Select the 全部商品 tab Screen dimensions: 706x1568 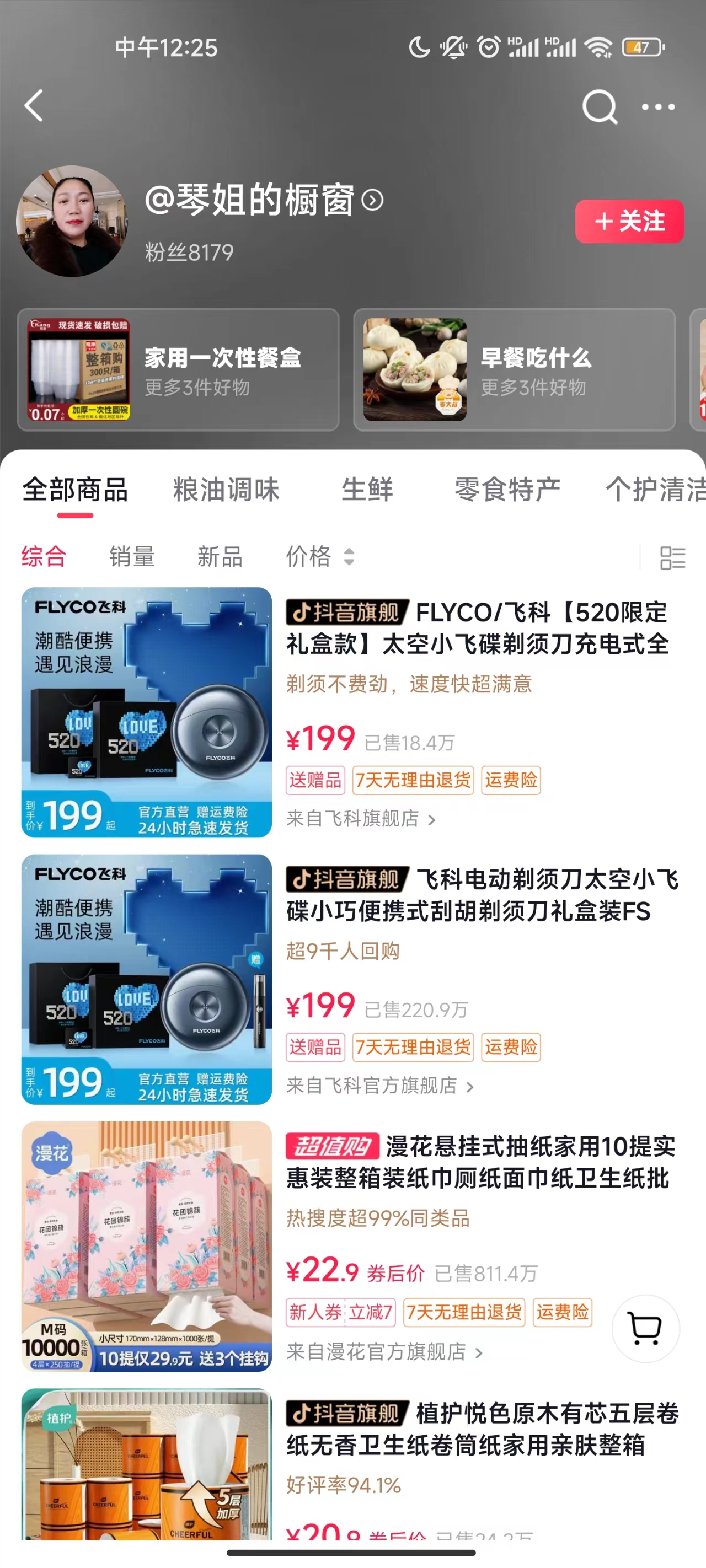(x=75, y=490)
